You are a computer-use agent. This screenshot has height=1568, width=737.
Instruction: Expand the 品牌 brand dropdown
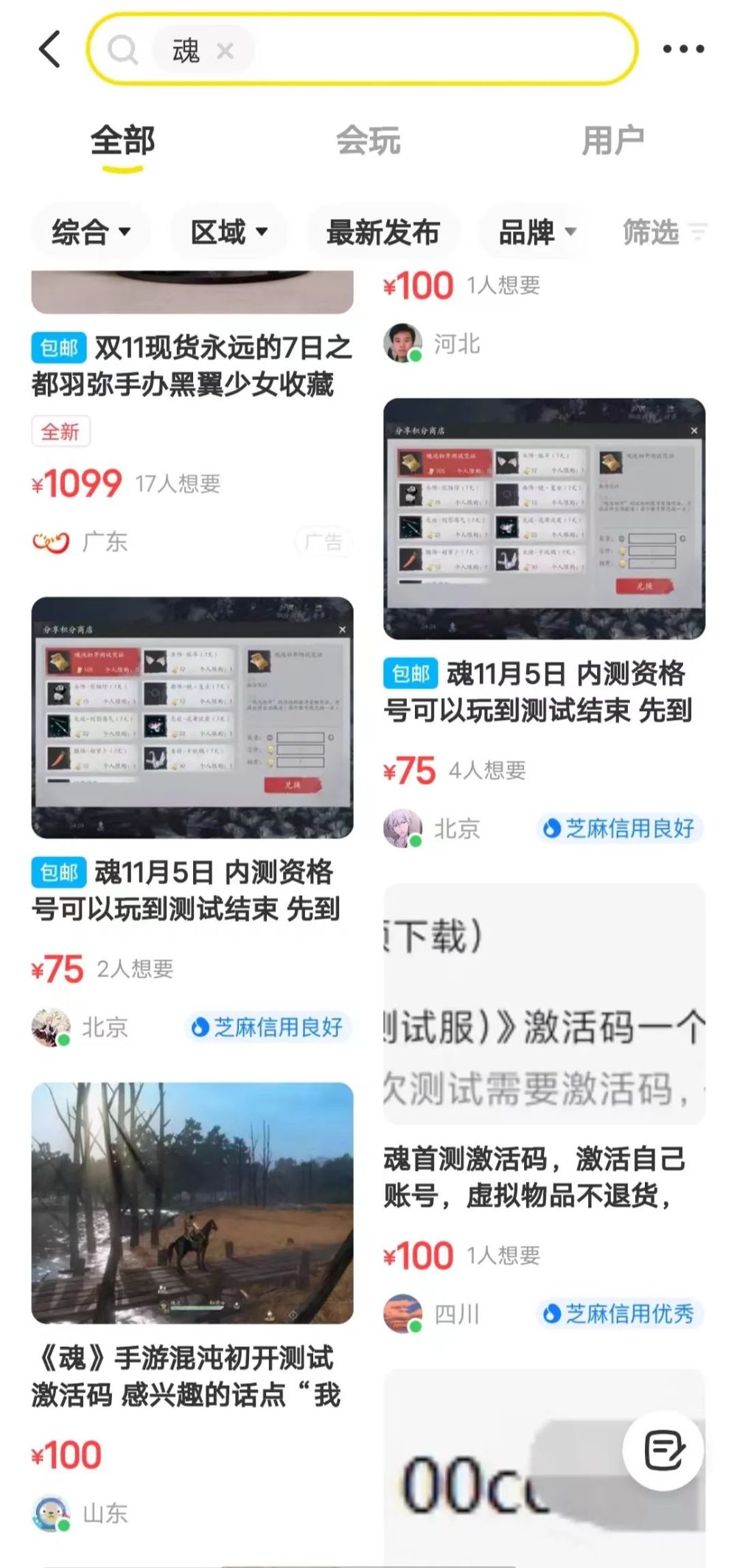(x=537, y=233)
